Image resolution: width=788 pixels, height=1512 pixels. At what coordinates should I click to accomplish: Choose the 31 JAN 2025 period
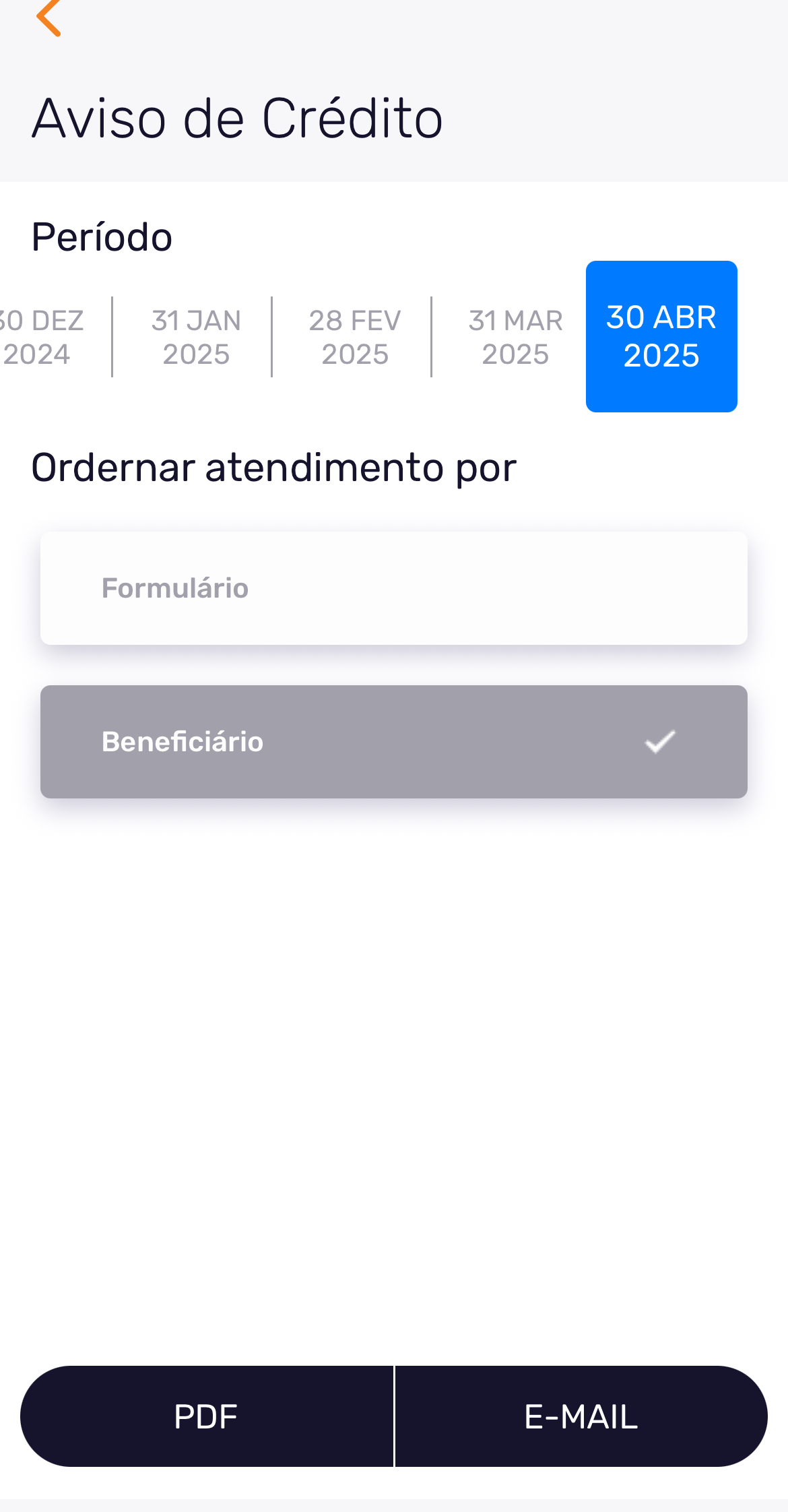pyautogui.click(x=196, y=337)
